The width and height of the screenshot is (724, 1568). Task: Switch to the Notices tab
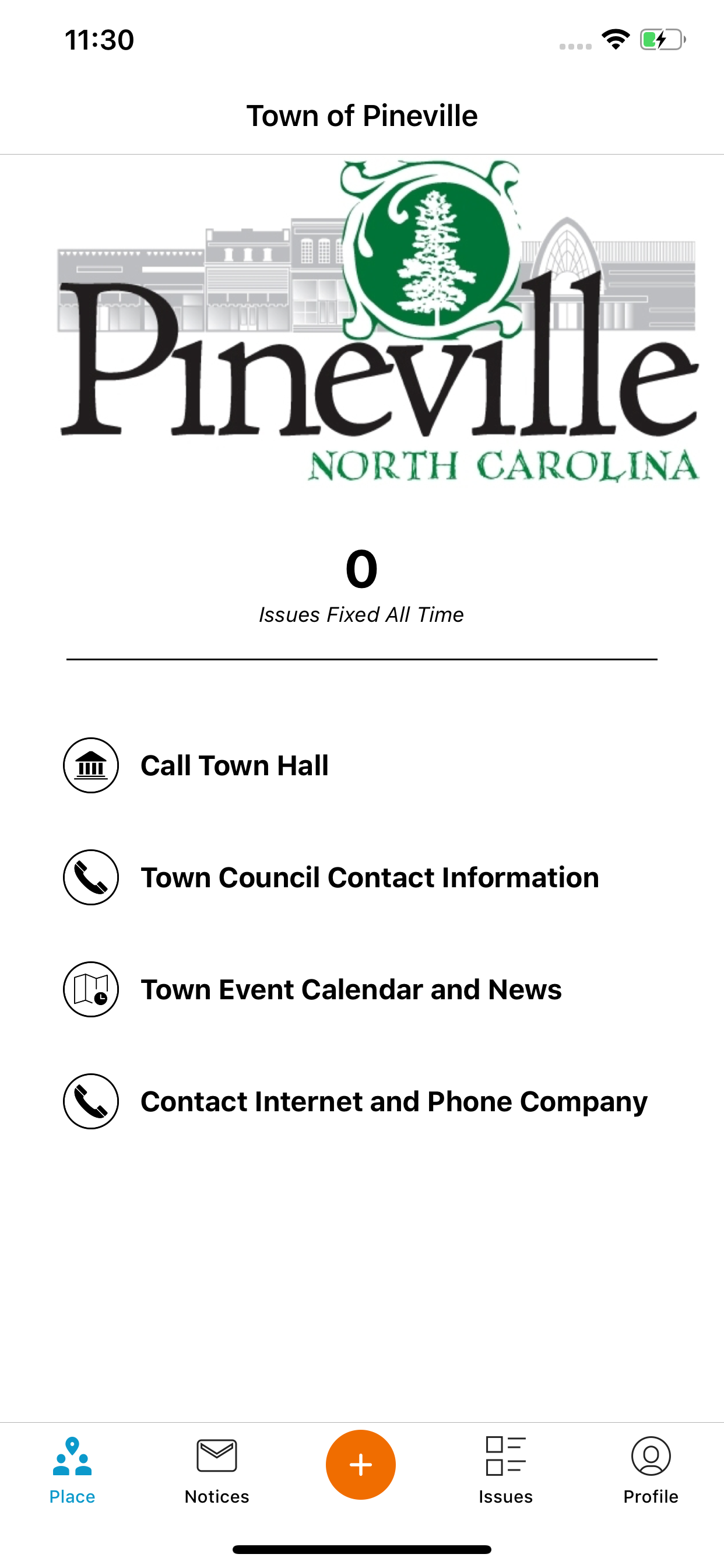(x=217, y=1471)
